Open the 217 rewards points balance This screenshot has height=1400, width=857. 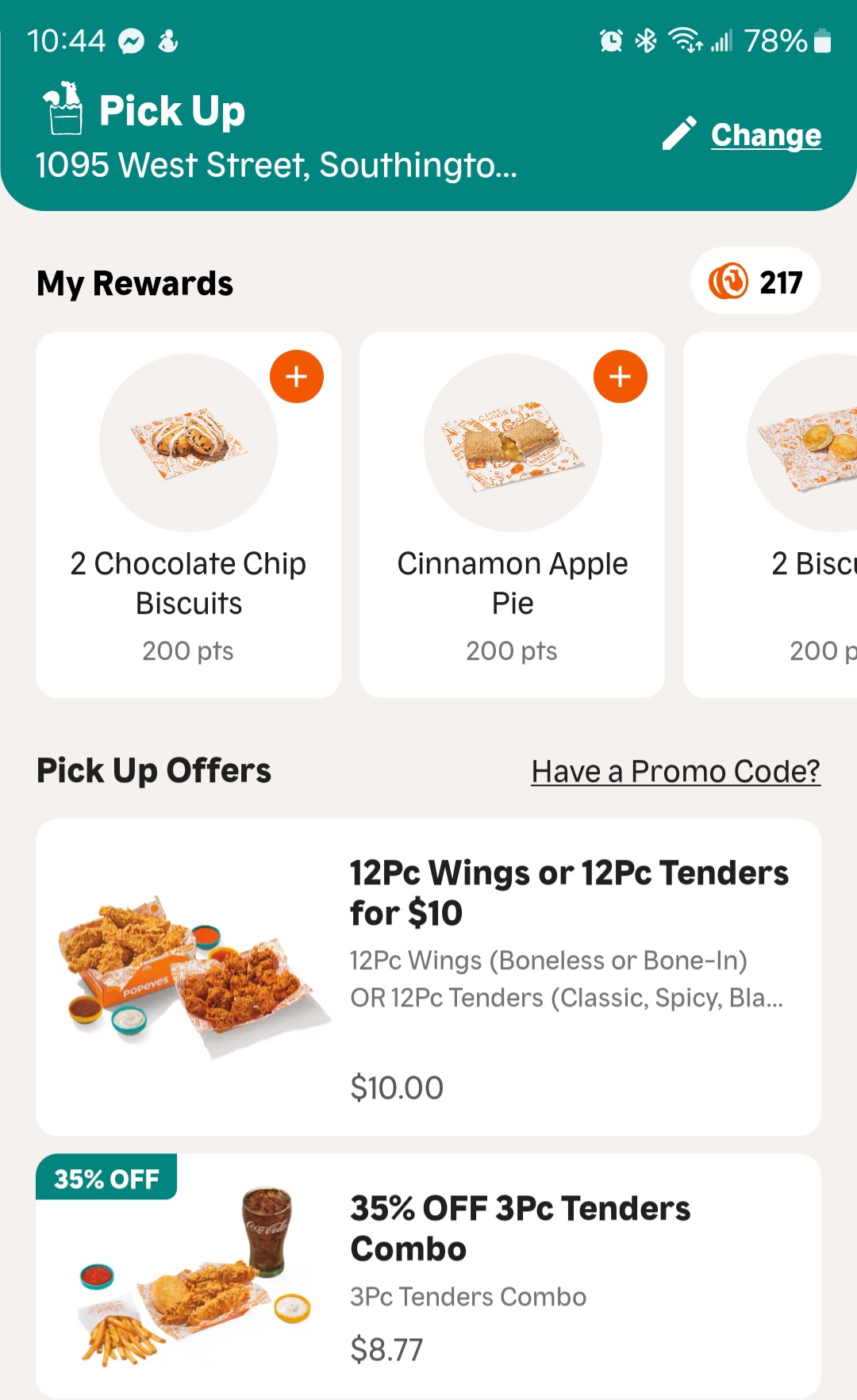(755, 282)
